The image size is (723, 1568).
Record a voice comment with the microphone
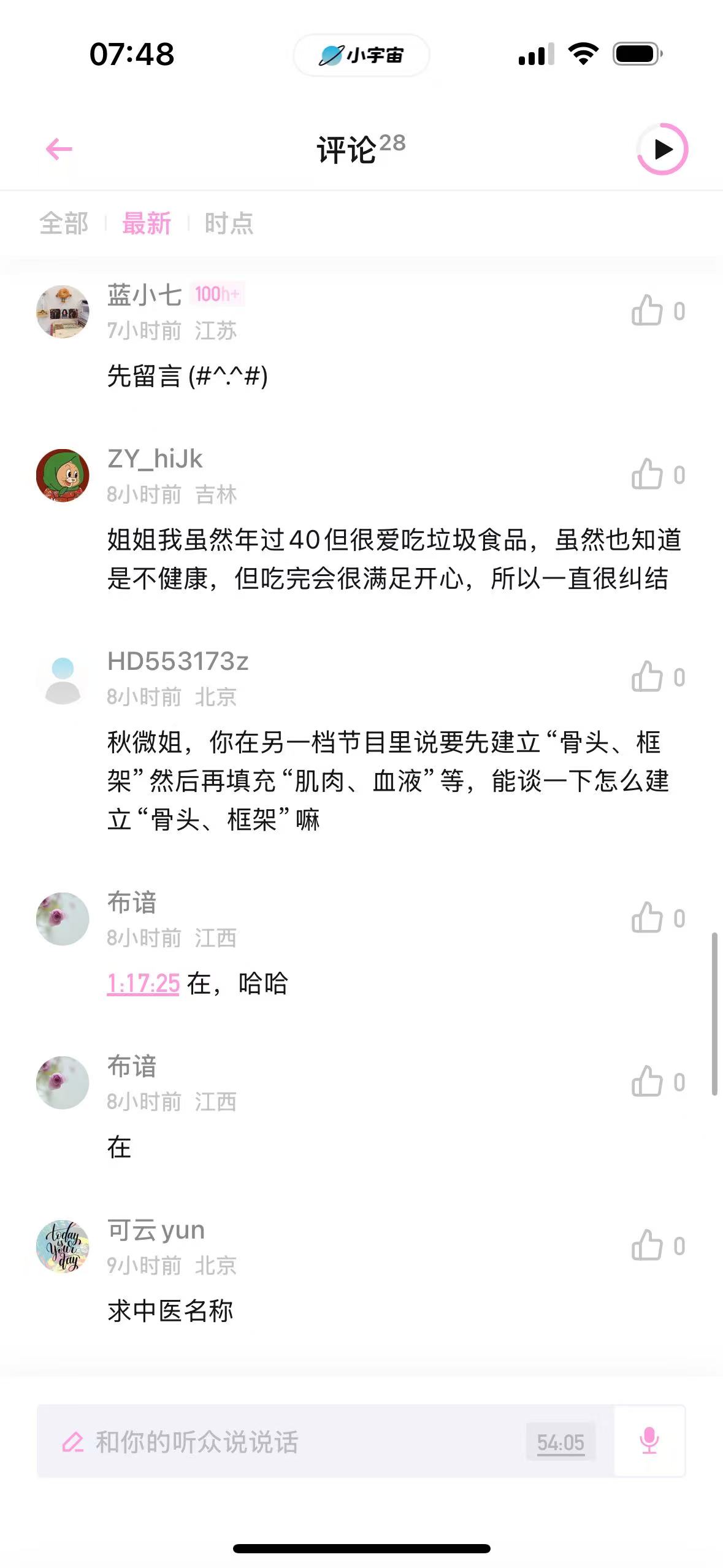[x=649, y=1441]
